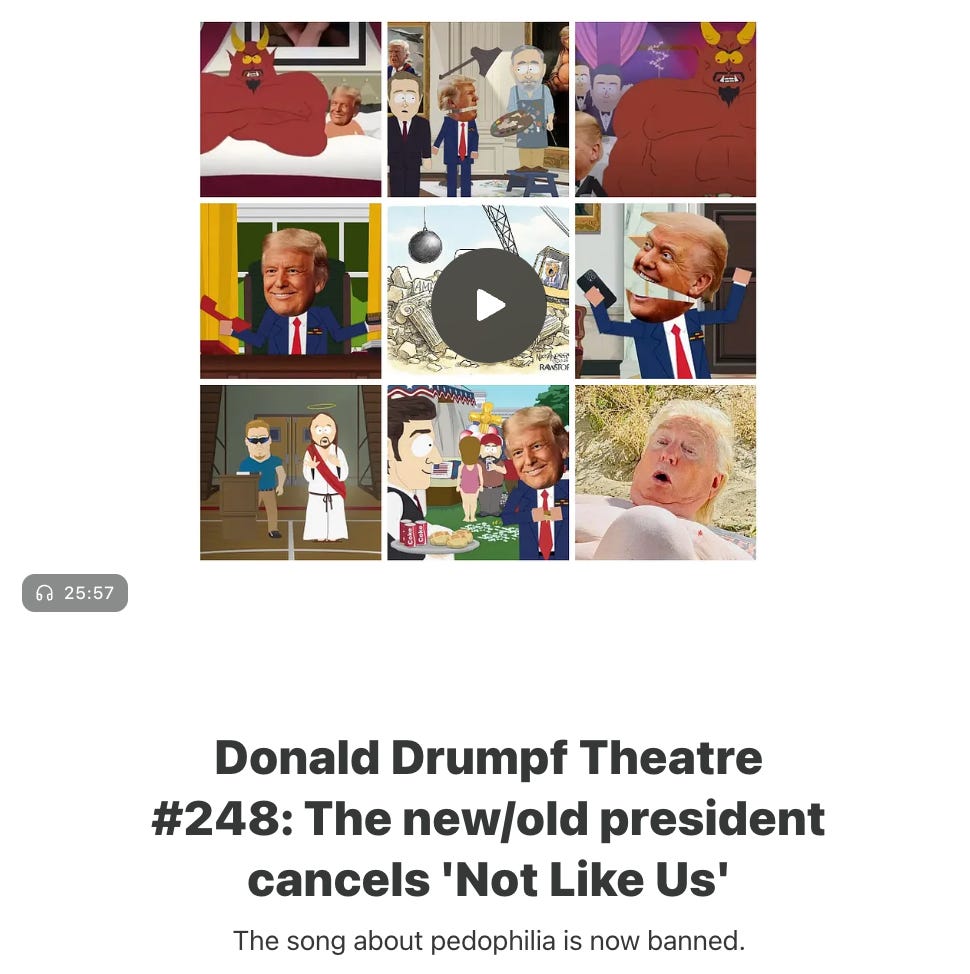Play the Donald Drumpf Theatre #248 episode
The image size is (970, 974).
(x=488, y=305)
